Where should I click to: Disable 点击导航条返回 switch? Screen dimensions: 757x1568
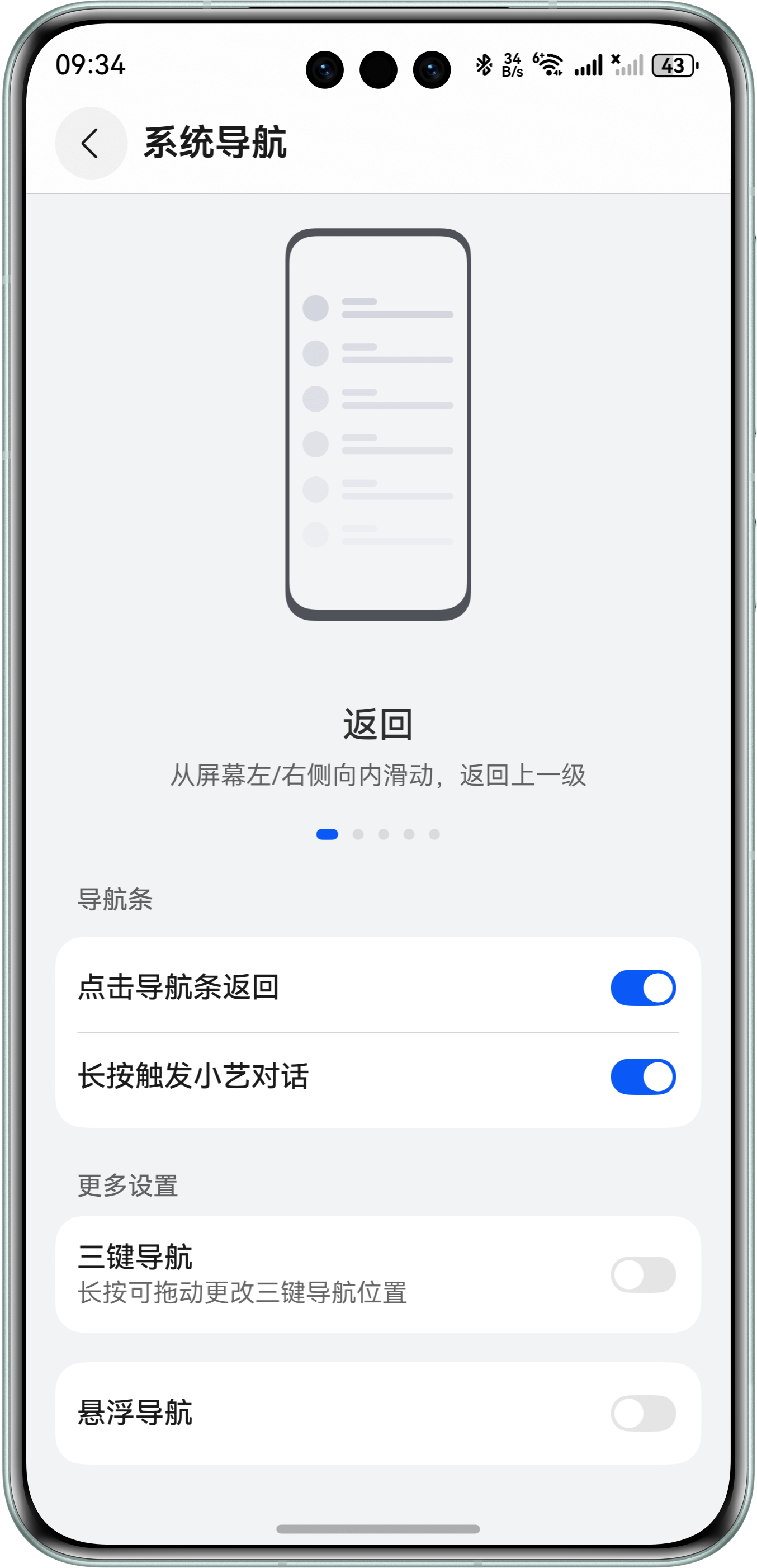coord(642,988)
